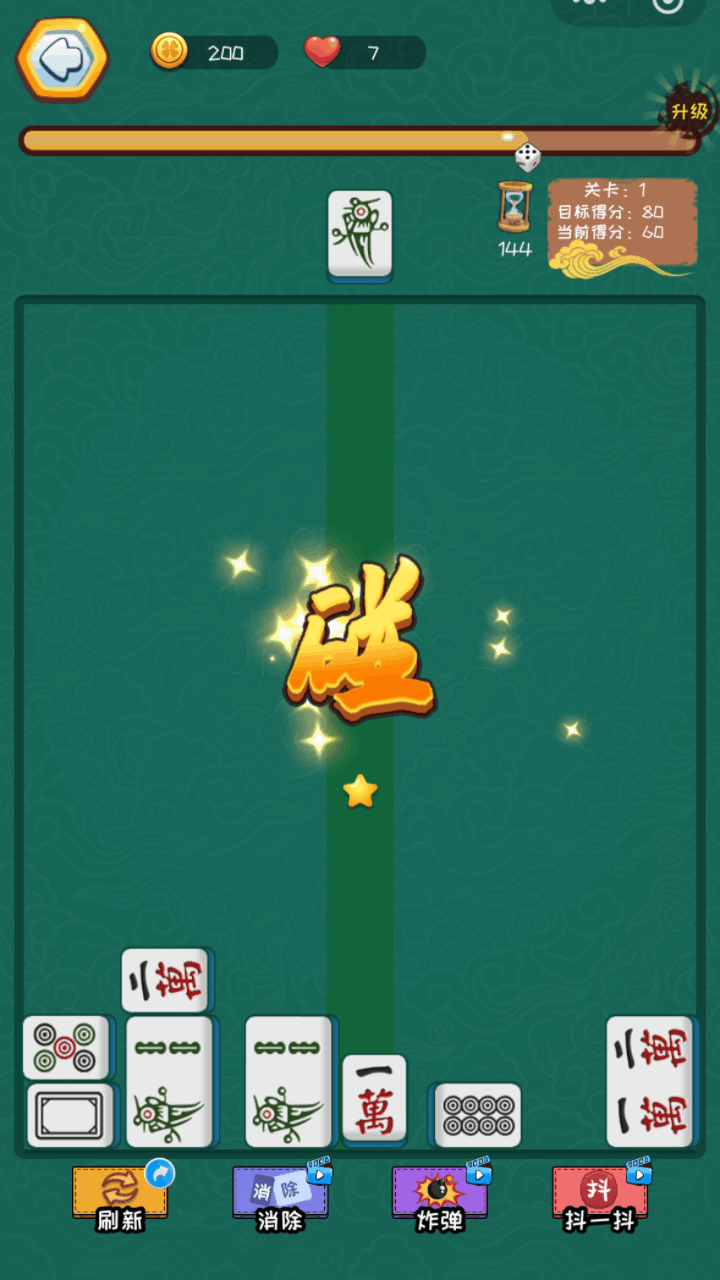
Task: Tap the 一萬 tile in the center column
Action: [374, 1098]
